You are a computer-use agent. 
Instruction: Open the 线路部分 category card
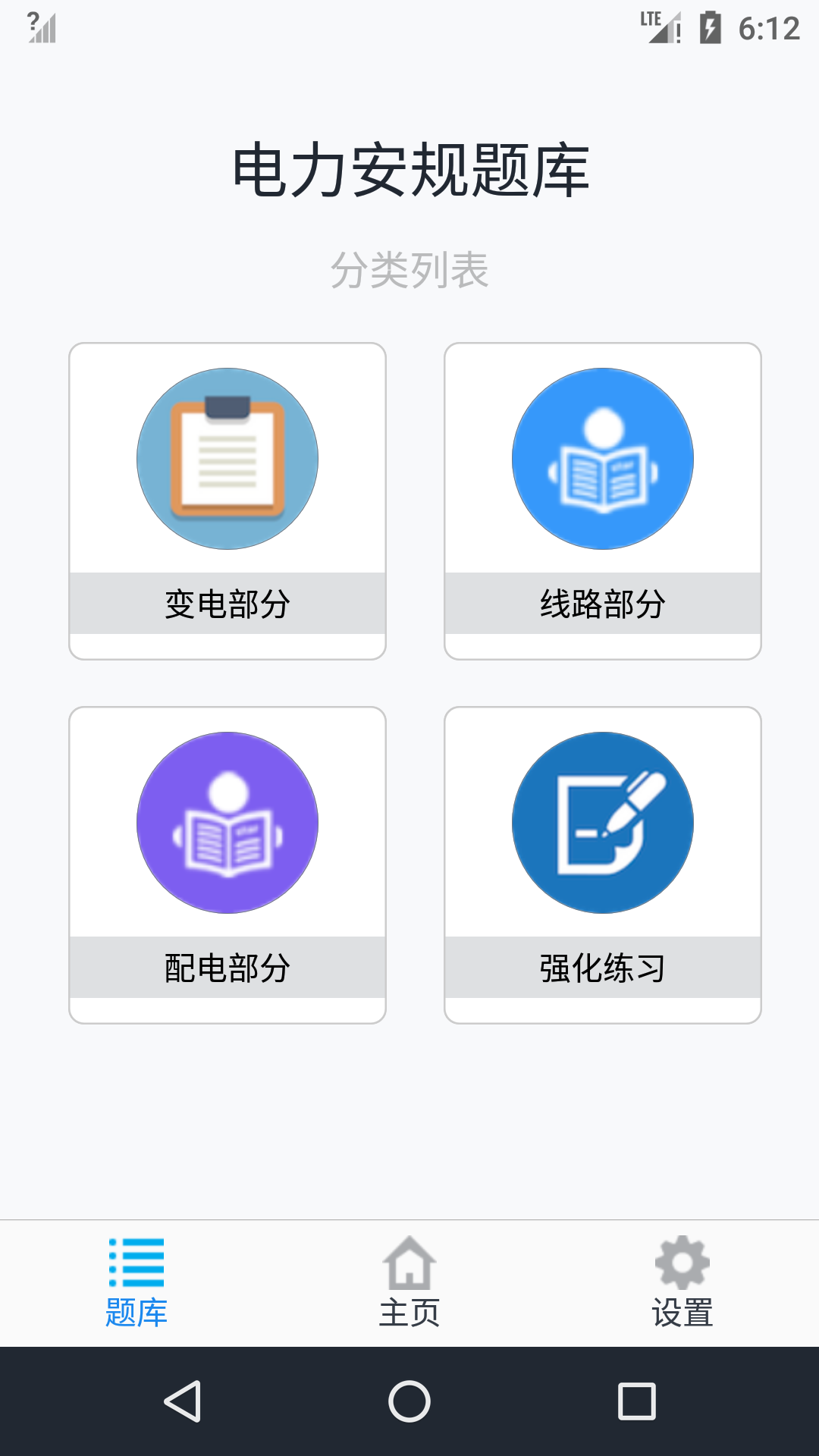(x=603, y=501)
